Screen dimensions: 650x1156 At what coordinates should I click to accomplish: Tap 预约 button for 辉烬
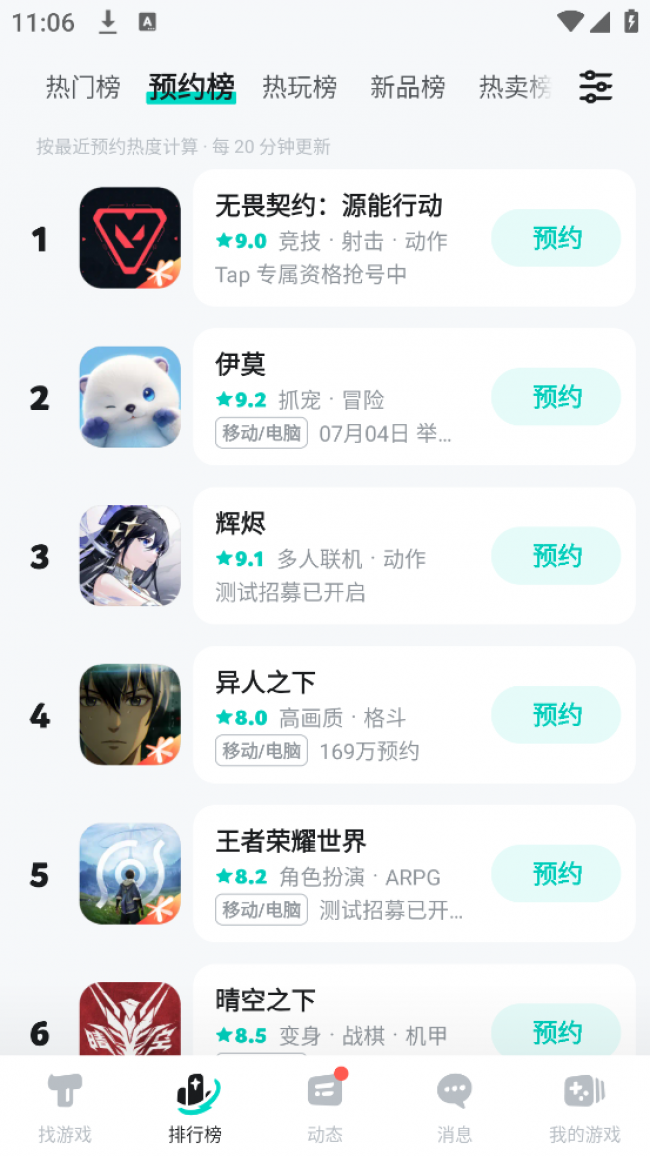tap(556, 556)
